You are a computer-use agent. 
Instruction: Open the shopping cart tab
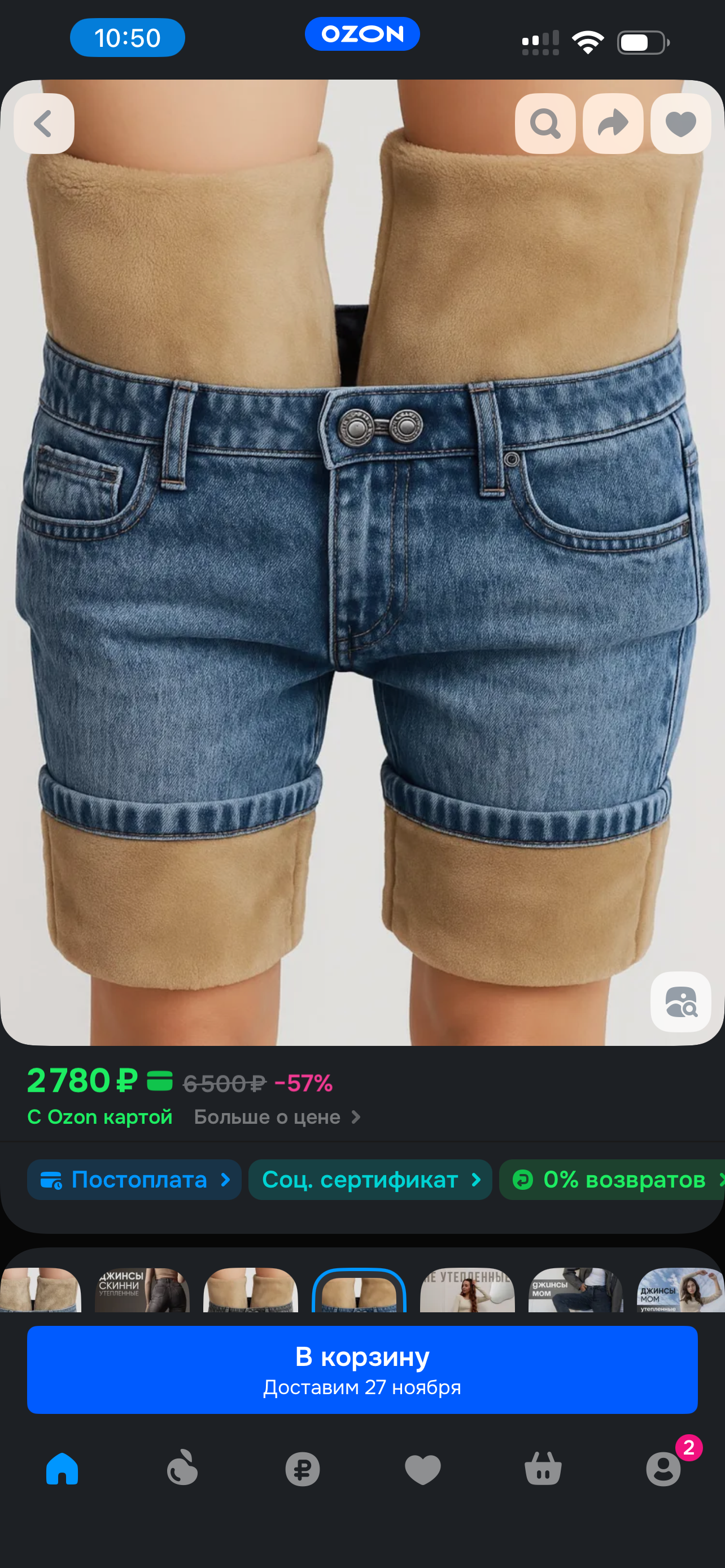543,1469
